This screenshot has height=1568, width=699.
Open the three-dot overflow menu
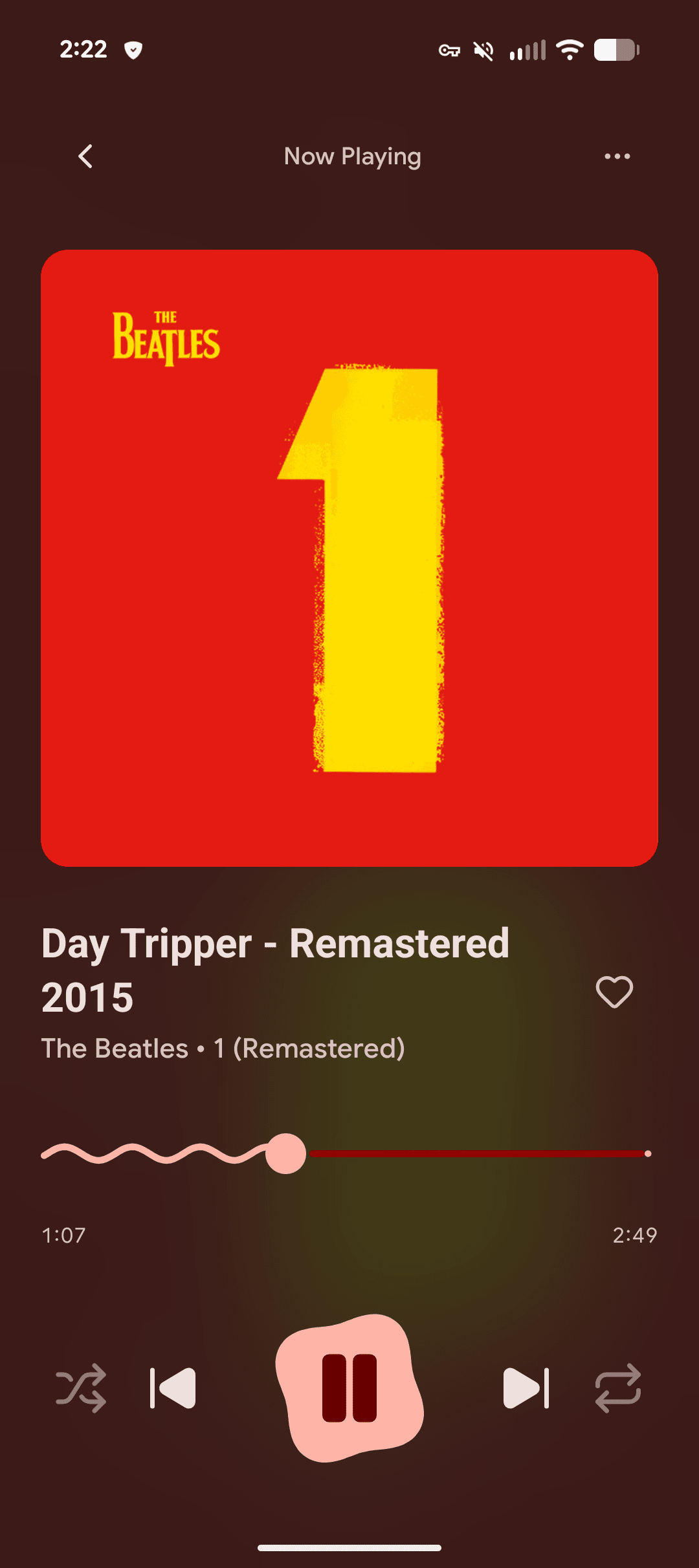coord(617,157)
